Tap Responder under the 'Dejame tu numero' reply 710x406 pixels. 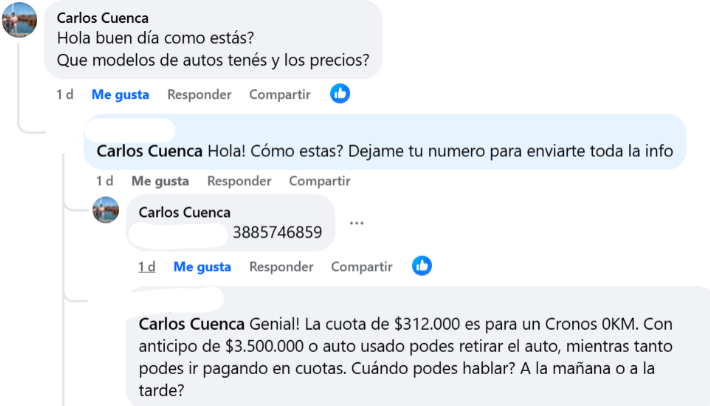point(239,181)
